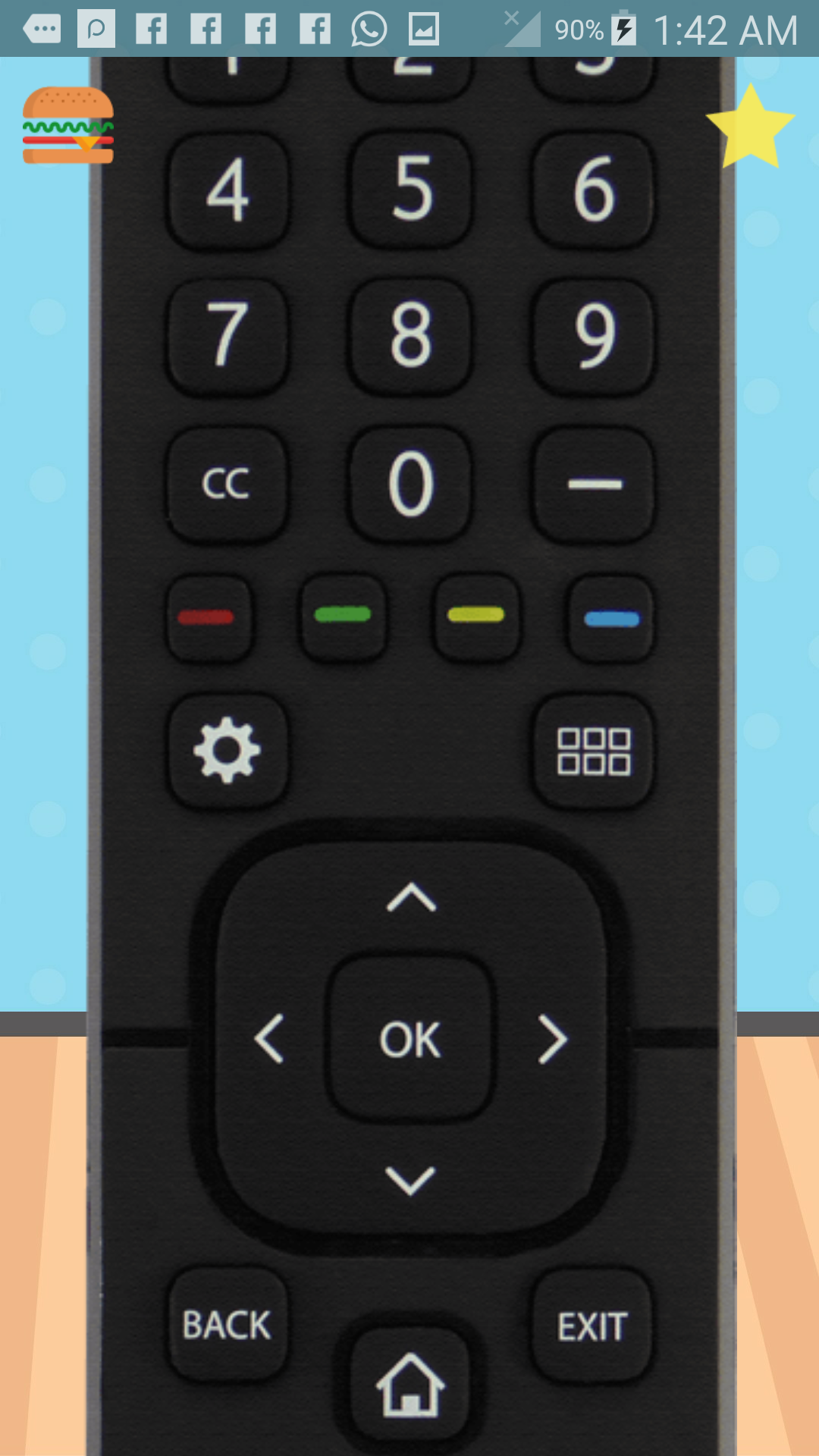Image resolution: width=819 pixels, height=1456 pixels.
Task: Tap number 5 on the remote
Action: click(x=411, y=188)
